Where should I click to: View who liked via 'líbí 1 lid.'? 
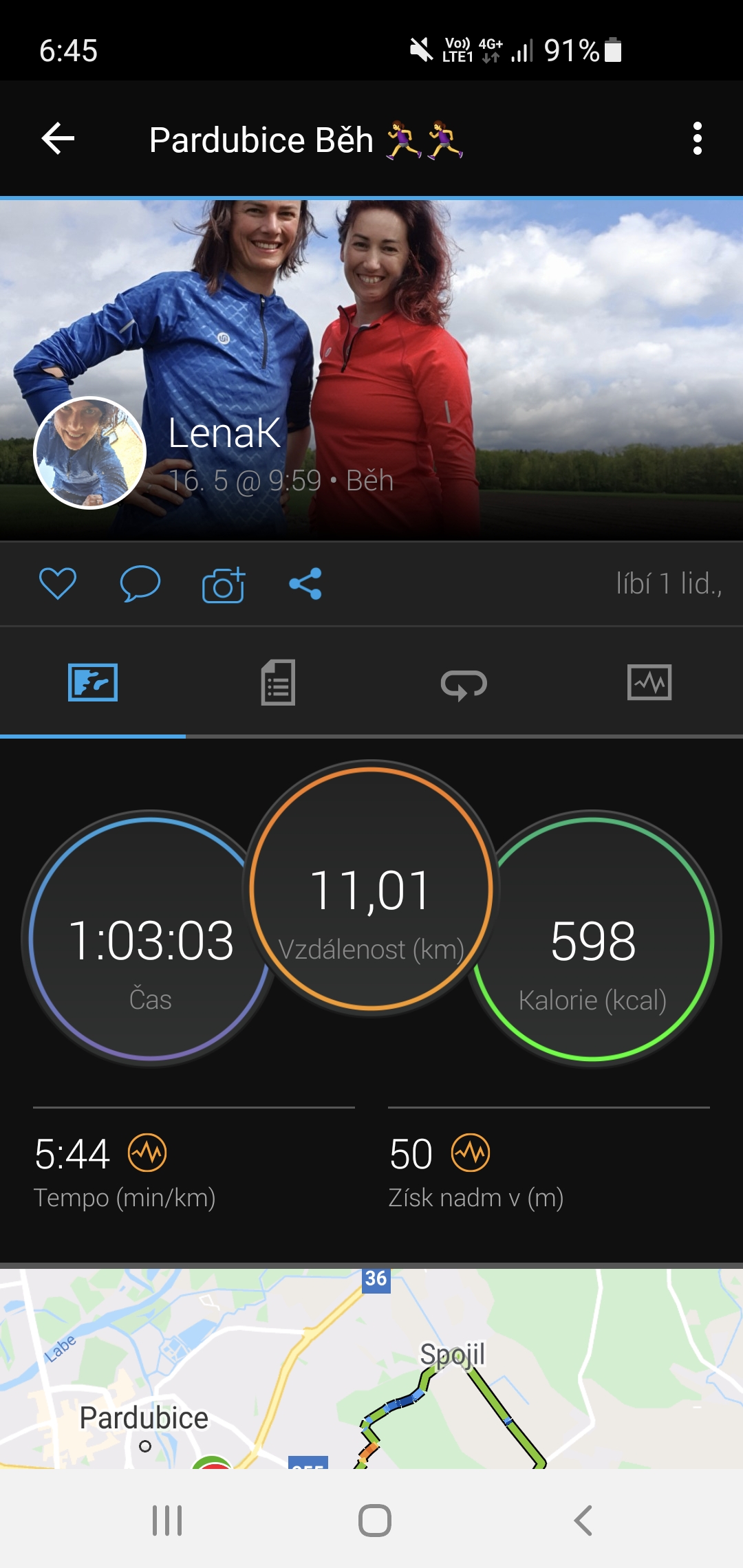click(669, 584)
